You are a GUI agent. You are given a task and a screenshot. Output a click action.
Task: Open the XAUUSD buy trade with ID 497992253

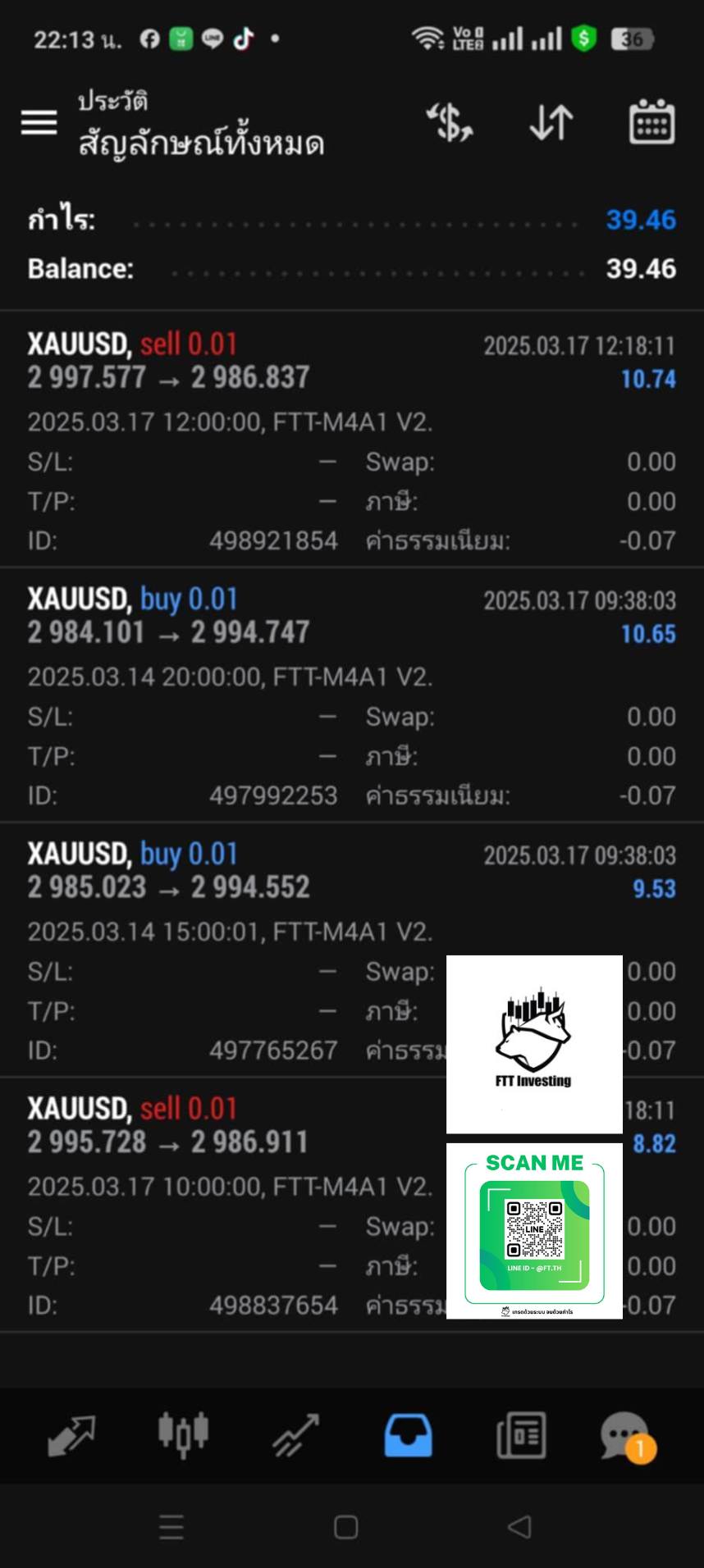pos(352,695)
